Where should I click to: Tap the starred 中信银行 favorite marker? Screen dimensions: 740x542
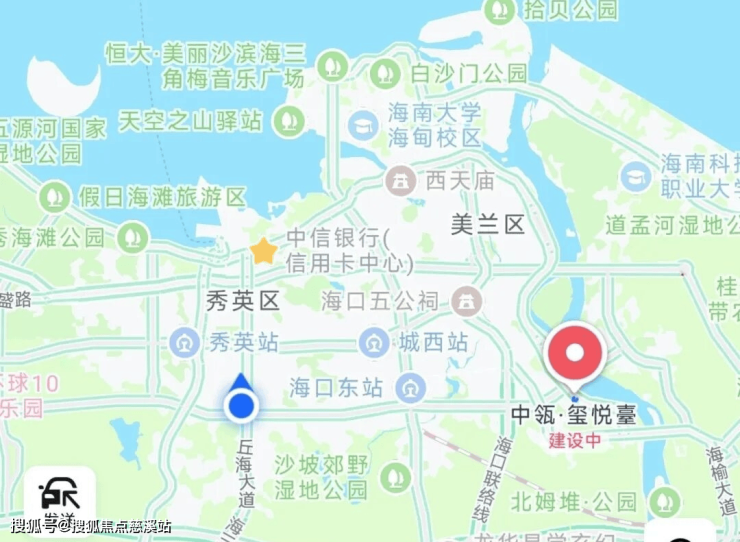point(263,251)
